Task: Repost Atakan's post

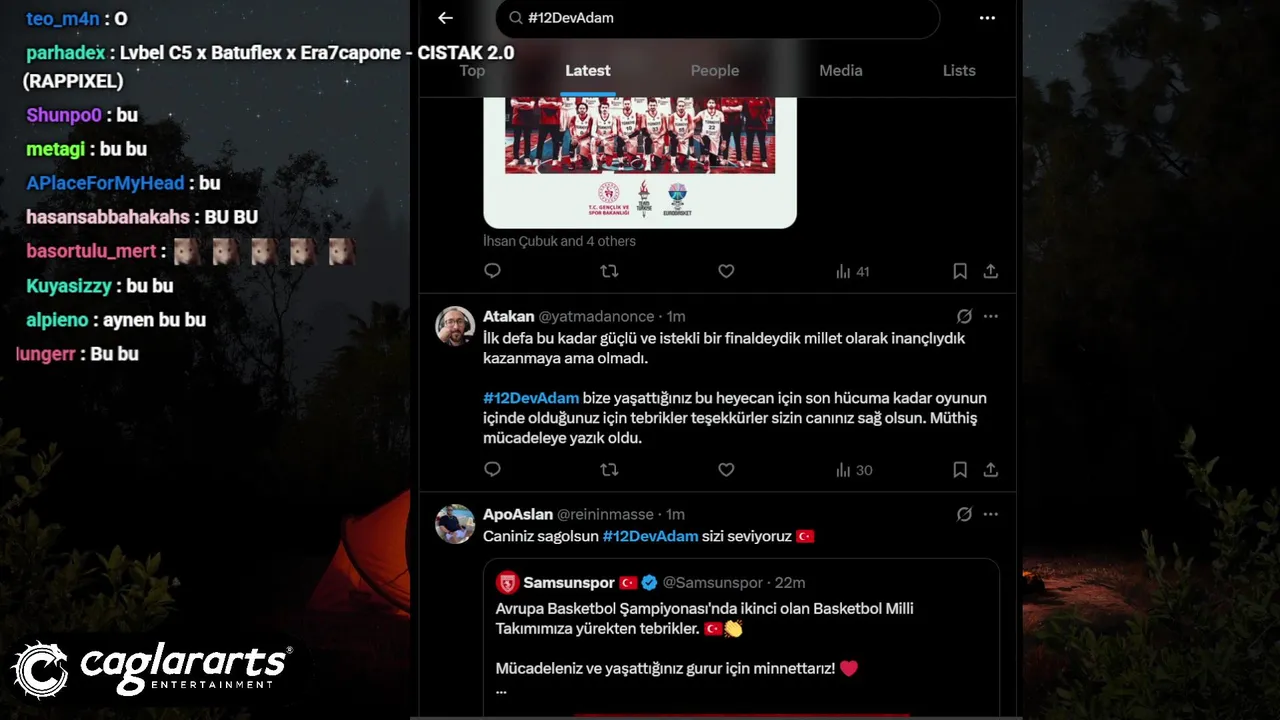Action: tap(609, 469)
